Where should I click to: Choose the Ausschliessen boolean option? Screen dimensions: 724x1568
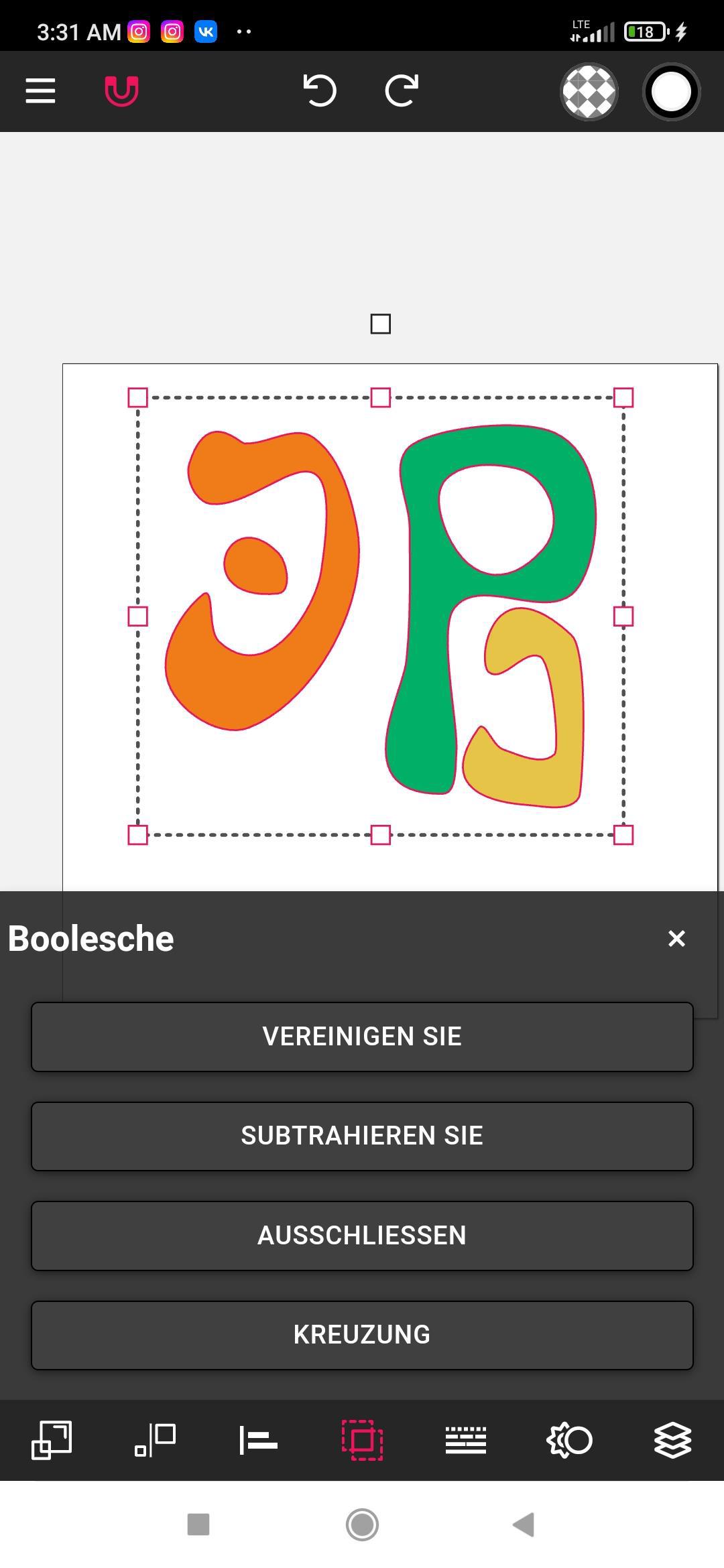[362, 1236]
